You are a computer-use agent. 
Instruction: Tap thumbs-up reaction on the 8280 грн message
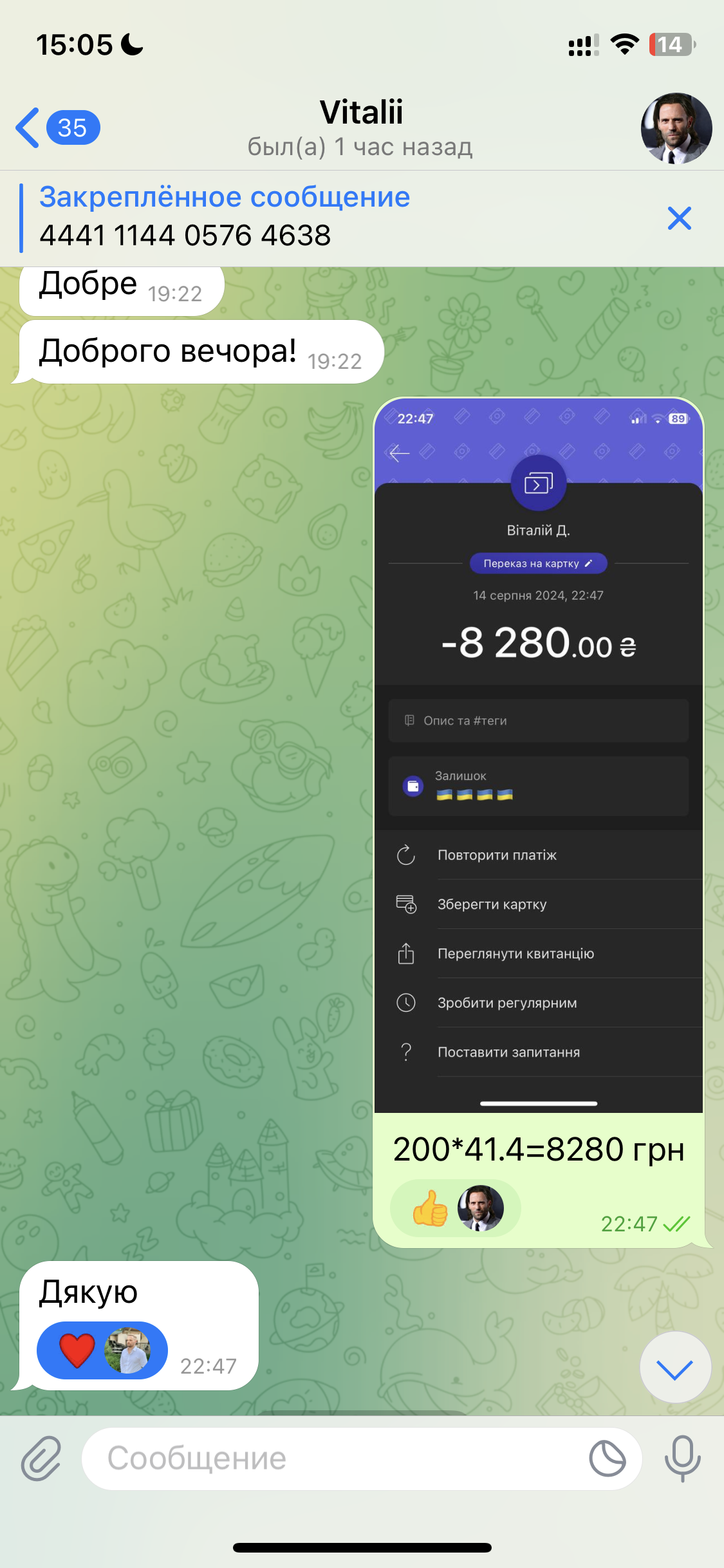point(430,1208)
